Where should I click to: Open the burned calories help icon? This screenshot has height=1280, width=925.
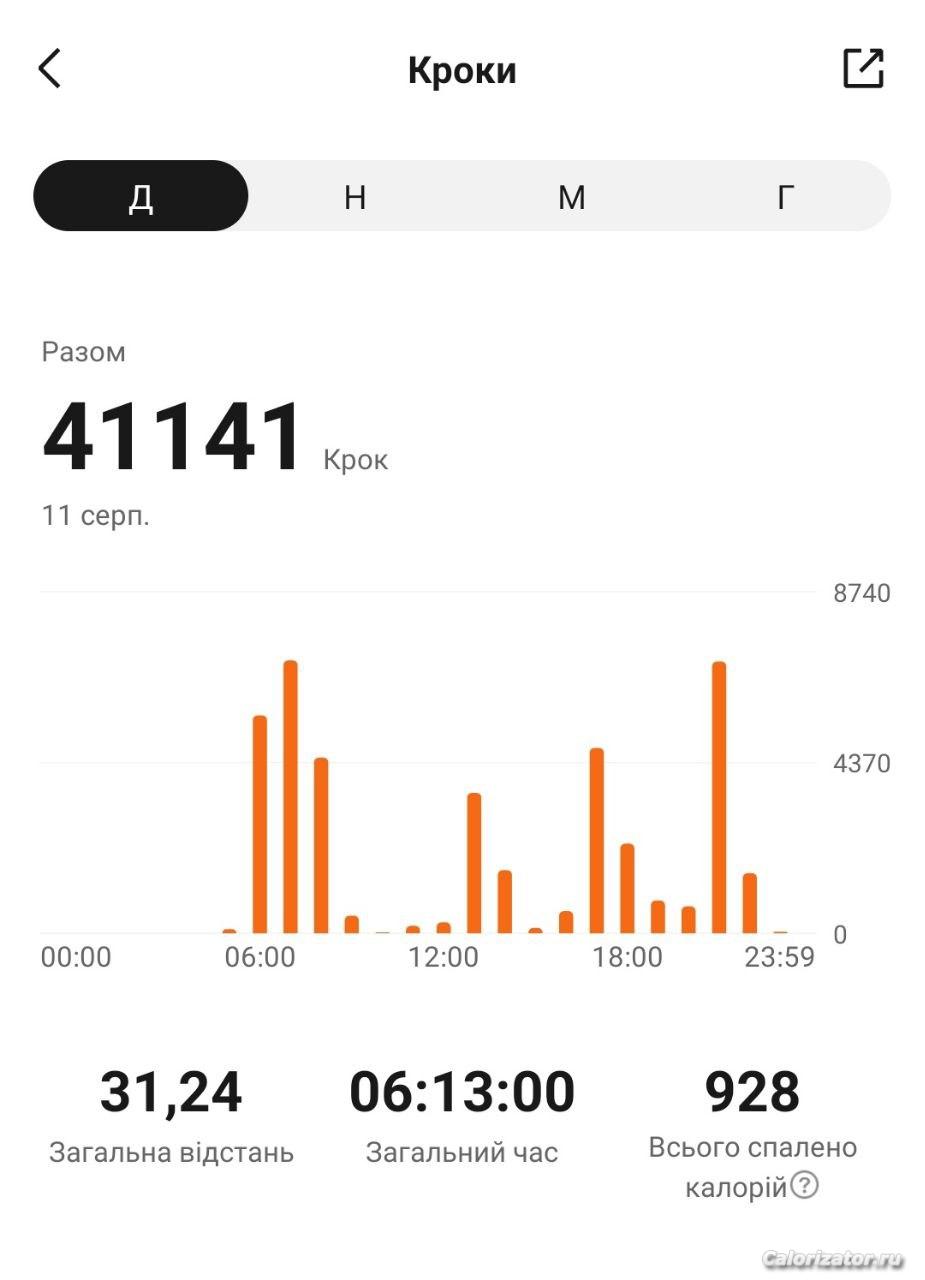[804, 1186]
